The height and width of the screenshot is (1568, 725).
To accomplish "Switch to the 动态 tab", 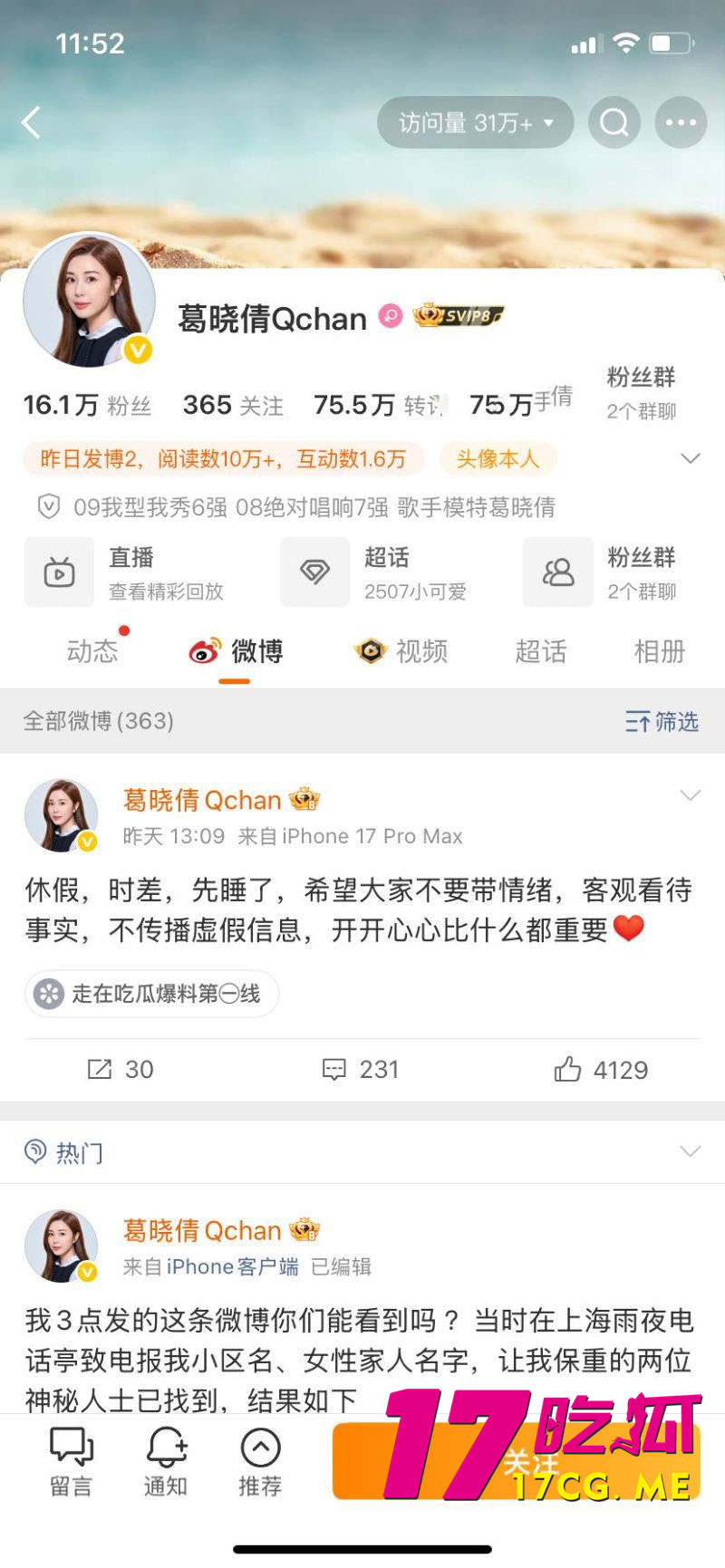I will pos(92,651).
